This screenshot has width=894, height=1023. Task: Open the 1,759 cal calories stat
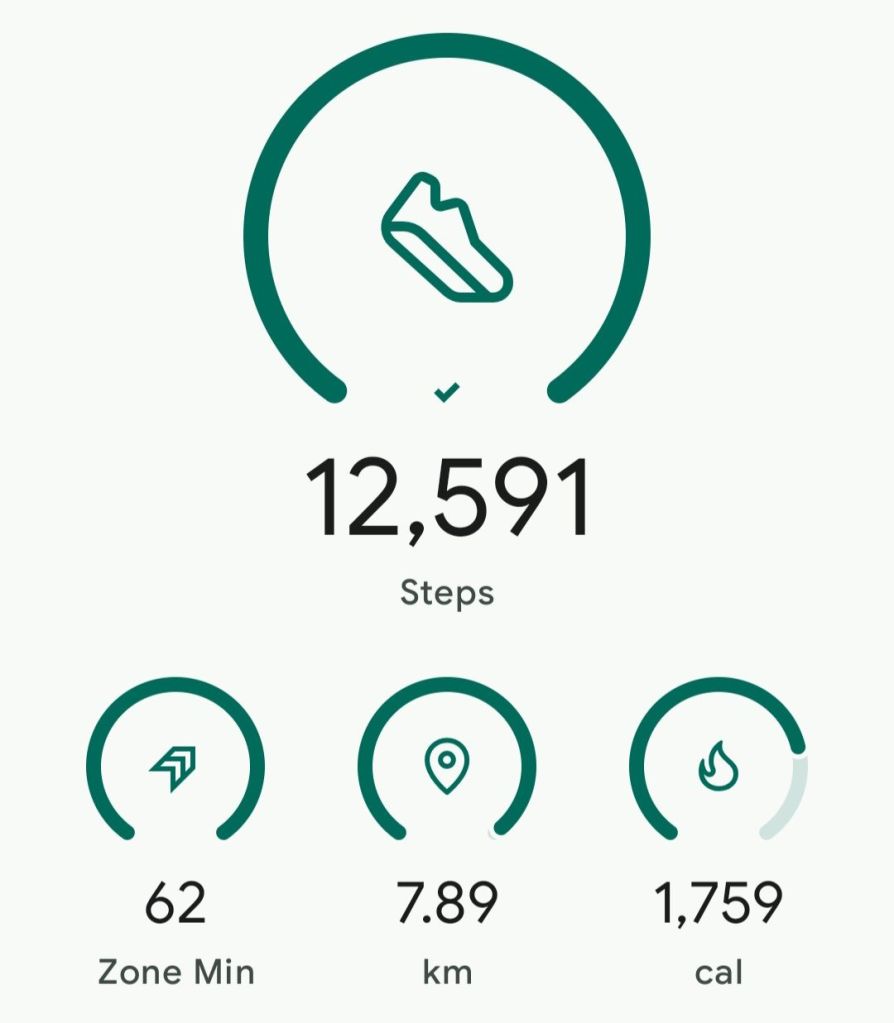click(717, 768)
